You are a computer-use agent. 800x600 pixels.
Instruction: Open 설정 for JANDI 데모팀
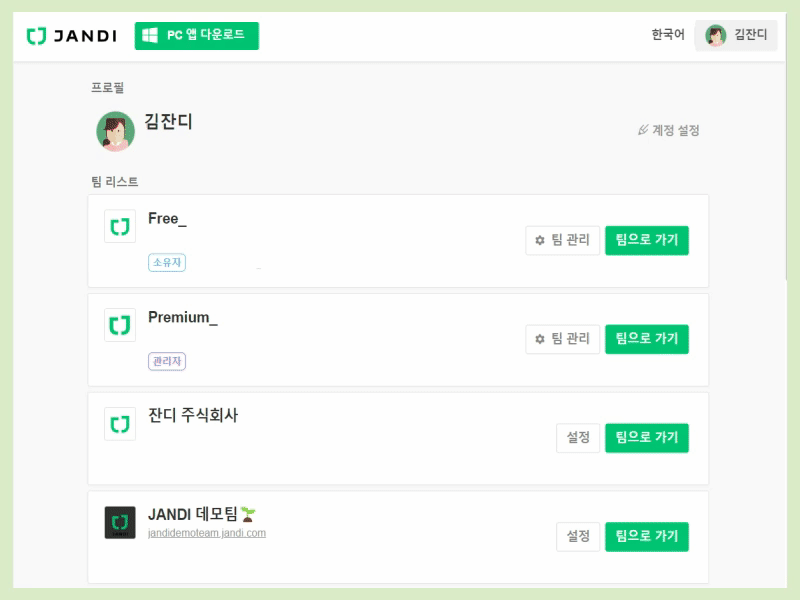[578, 537]
